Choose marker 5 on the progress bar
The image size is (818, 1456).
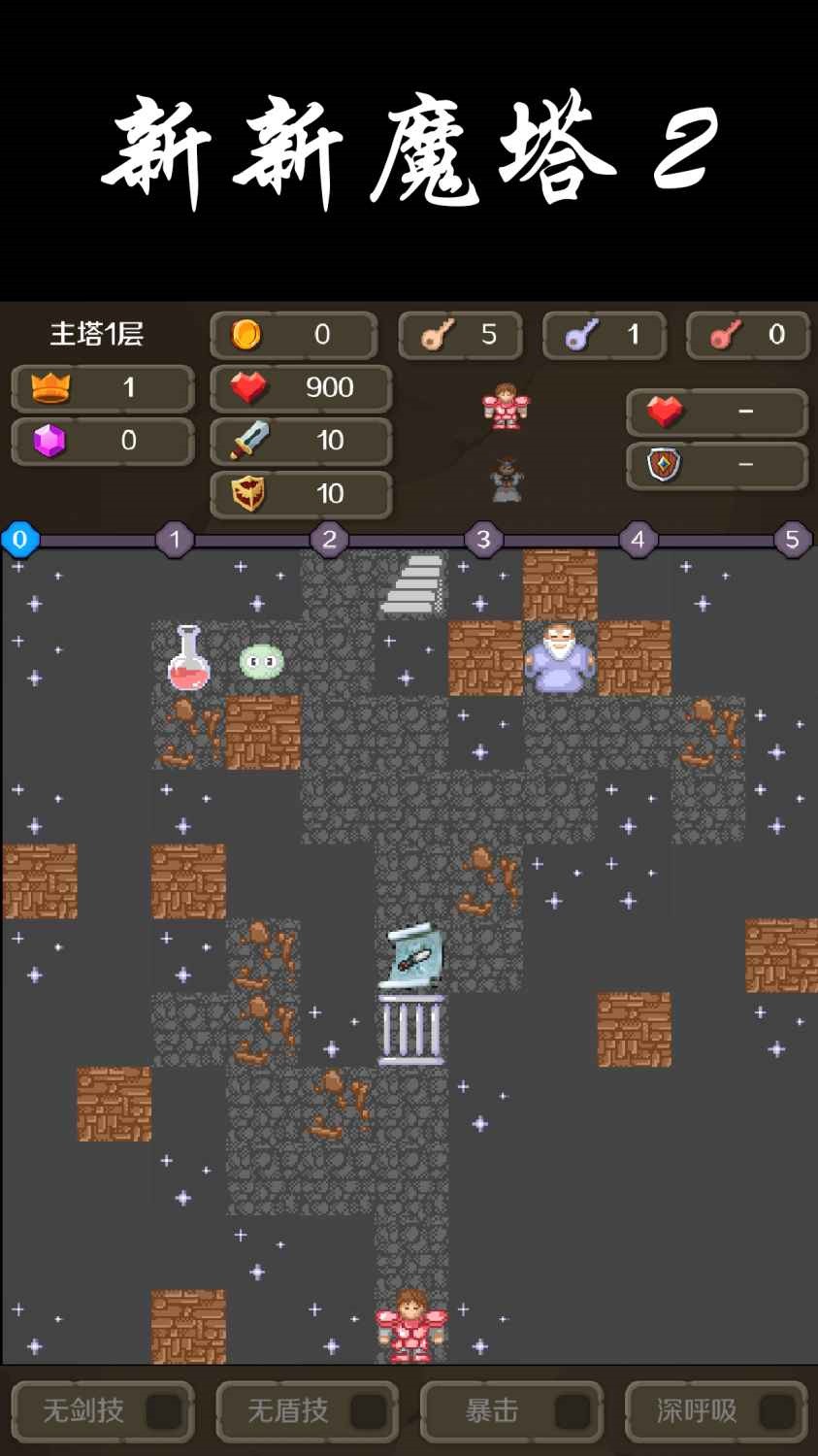click(792, 539)
